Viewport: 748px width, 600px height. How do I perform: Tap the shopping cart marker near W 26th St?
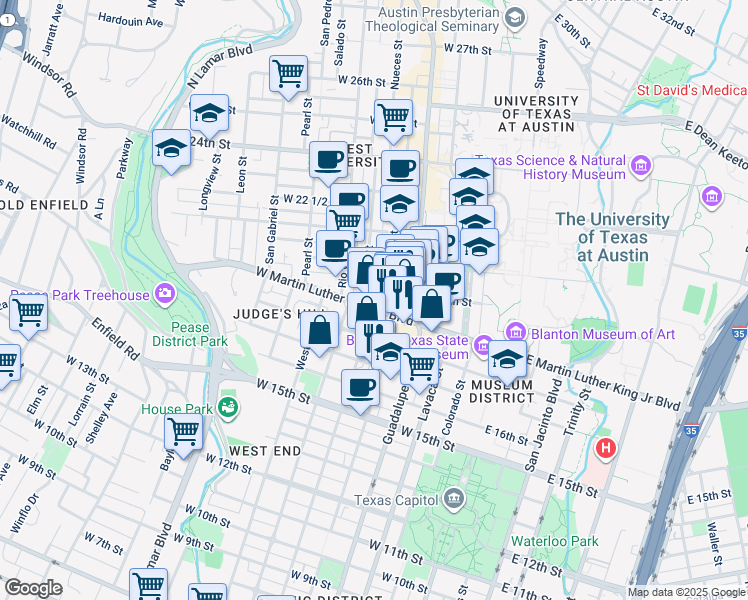pyautogui.click(x=288, y=72)
